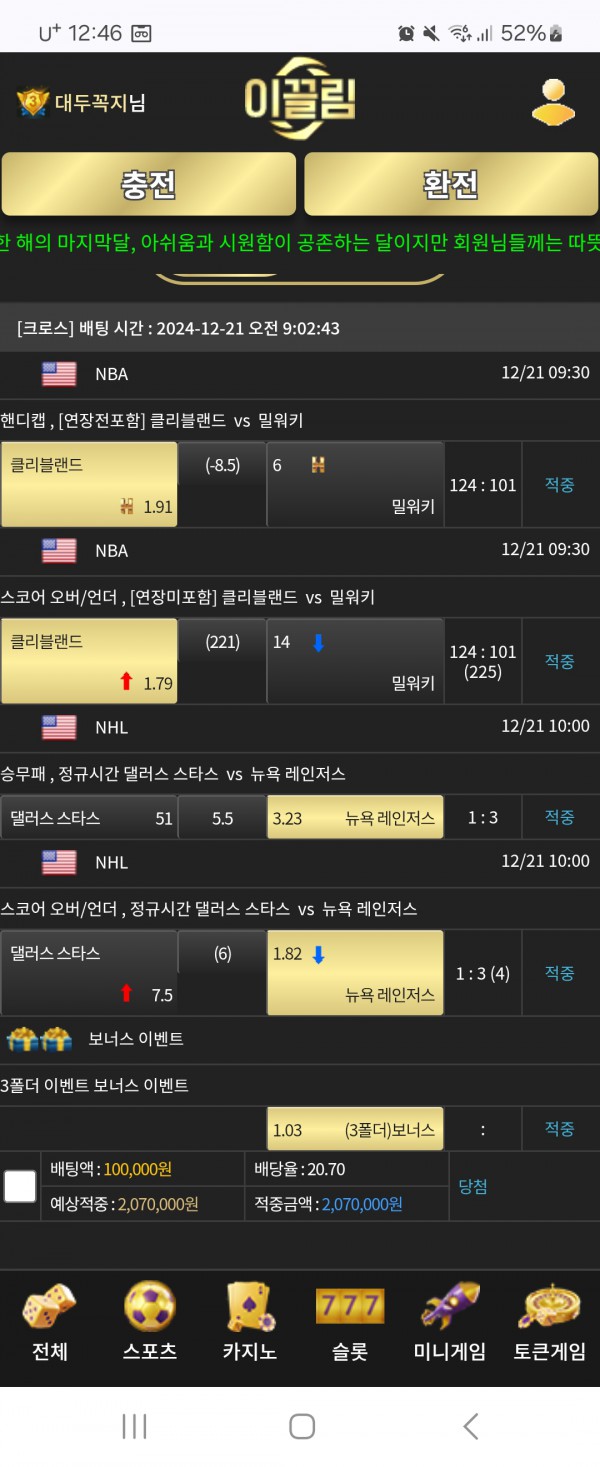This screenshot has width=600, height=1467.
Task: Switch to the 전체 tab
Action: pyautogui.click(x=50, y=1322)
